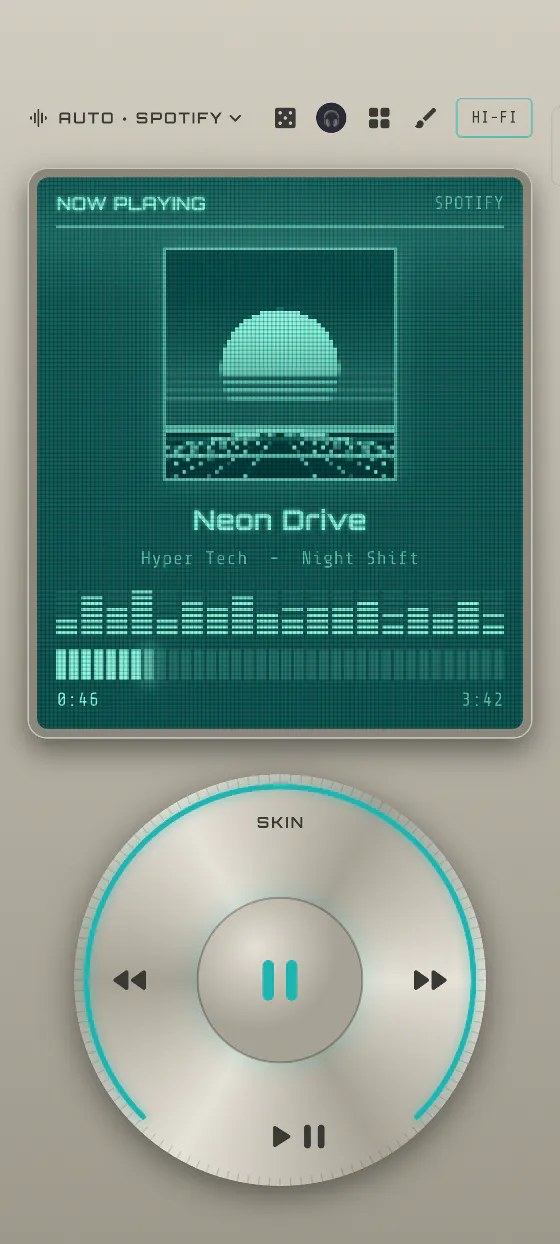Tap the paintbrush customize icon
This screenshot has width=560, height=1244.
[x=425, y=118]
